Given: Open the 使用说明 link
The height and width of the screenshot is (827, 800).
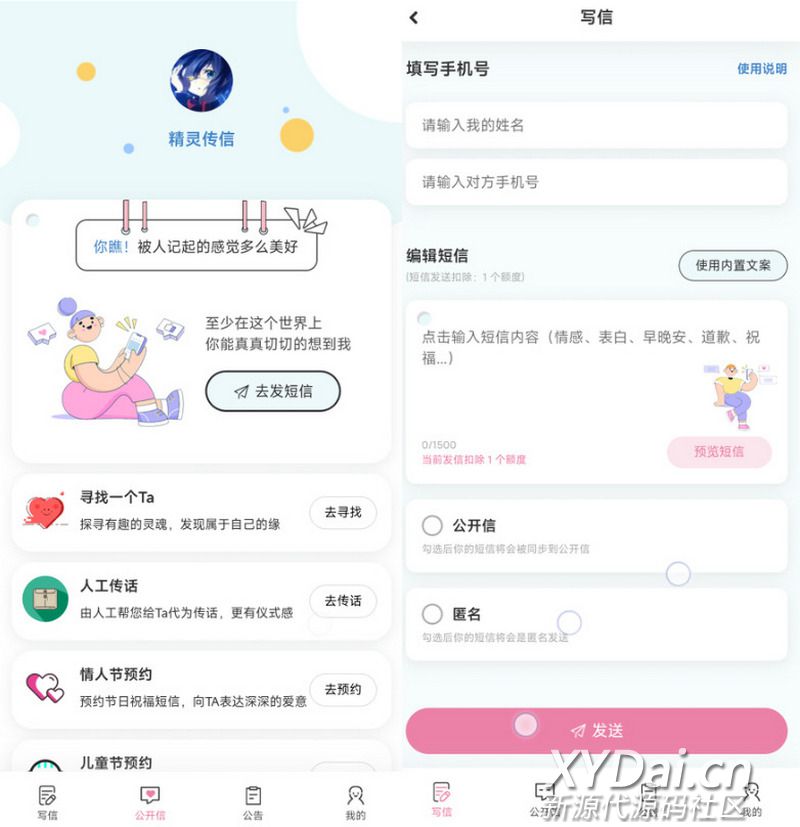Looking at the screenshot, I should pos(761,69).
